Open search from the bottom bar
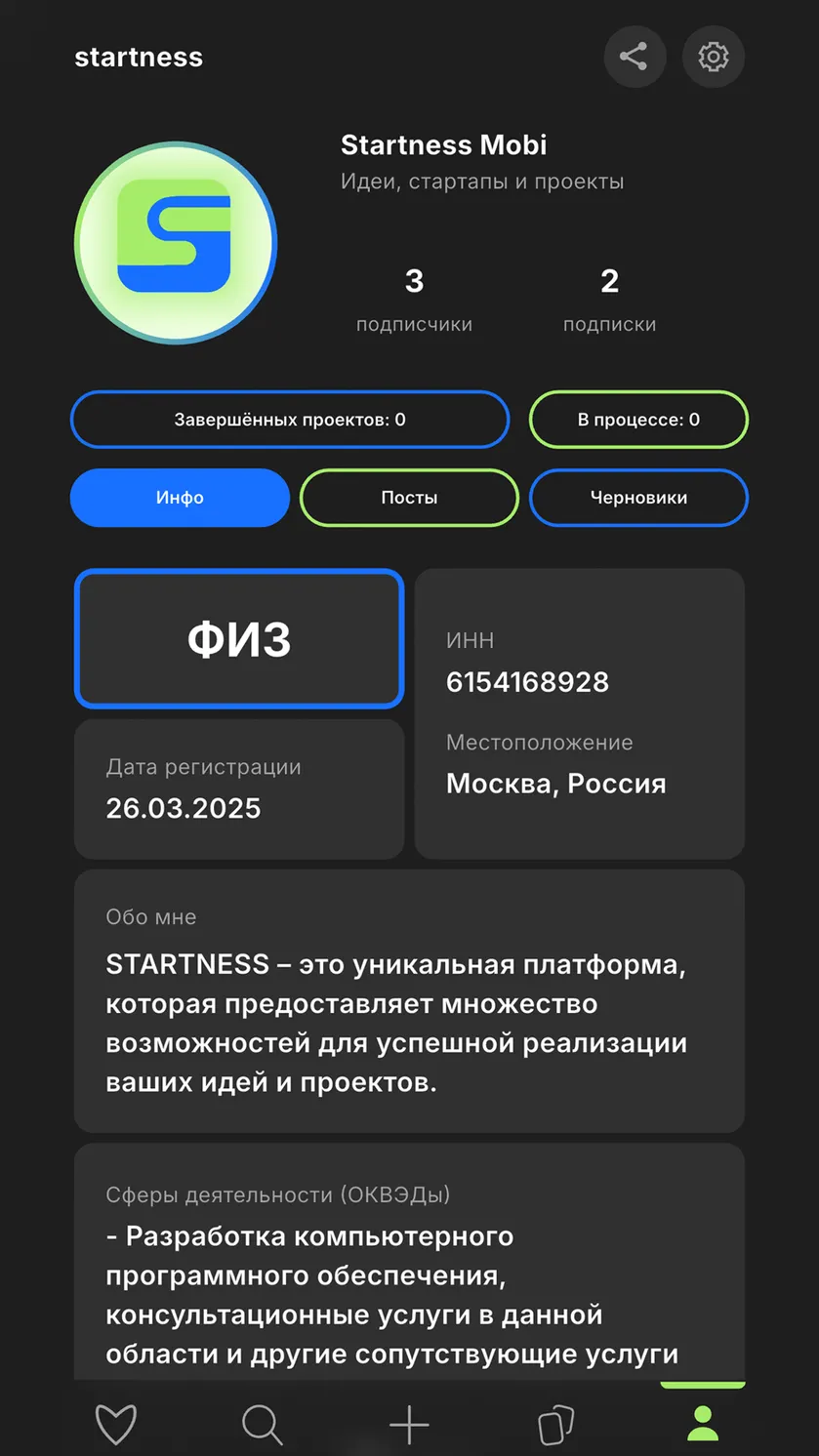This screenshot has width=819, height=1456. coord(262,1425)
